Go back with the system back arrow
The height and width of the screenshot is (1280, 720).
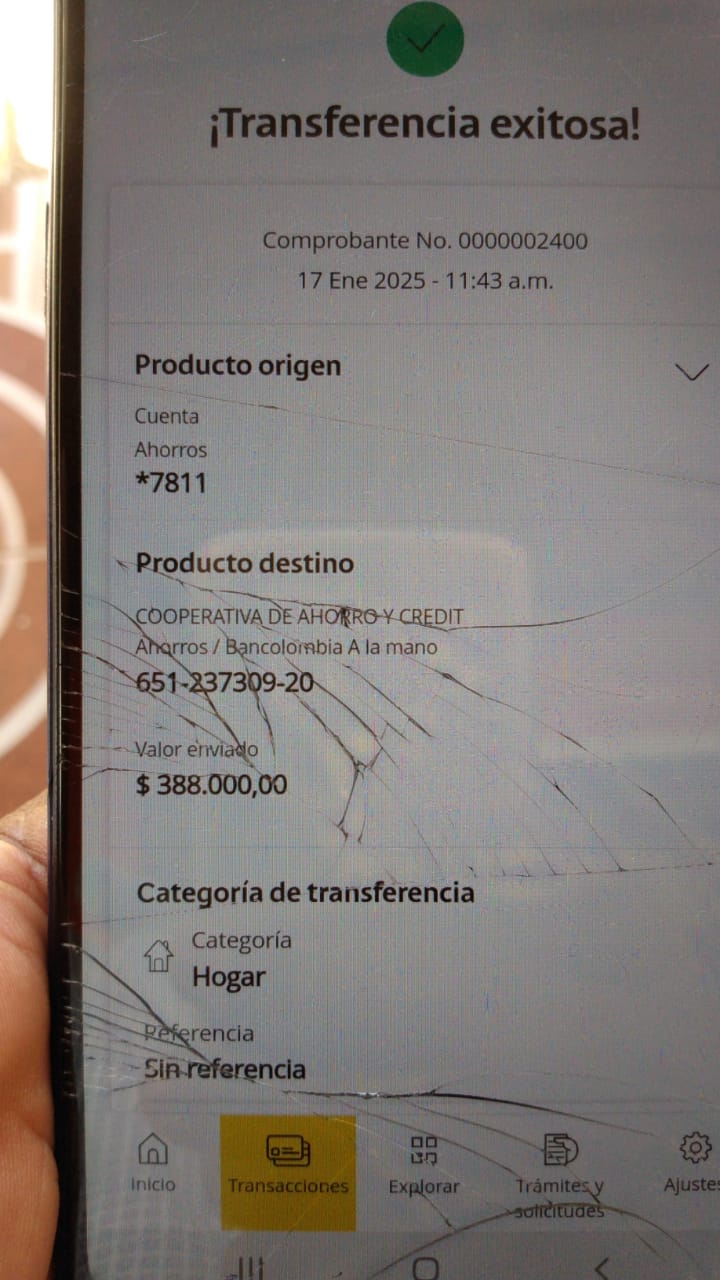(x=602, y=1268)
